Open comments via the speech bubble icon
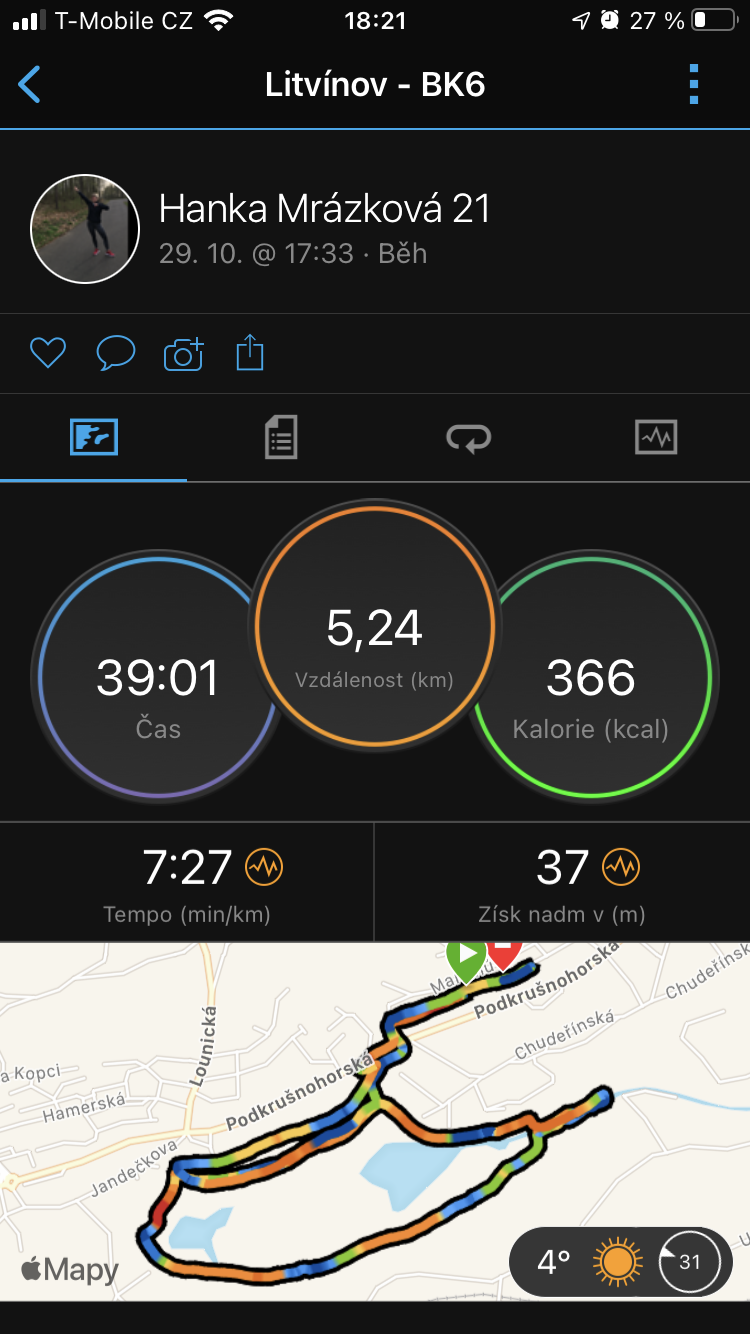Image resolution: width=750 pixels, height=1334 pixels. [115, 353]
